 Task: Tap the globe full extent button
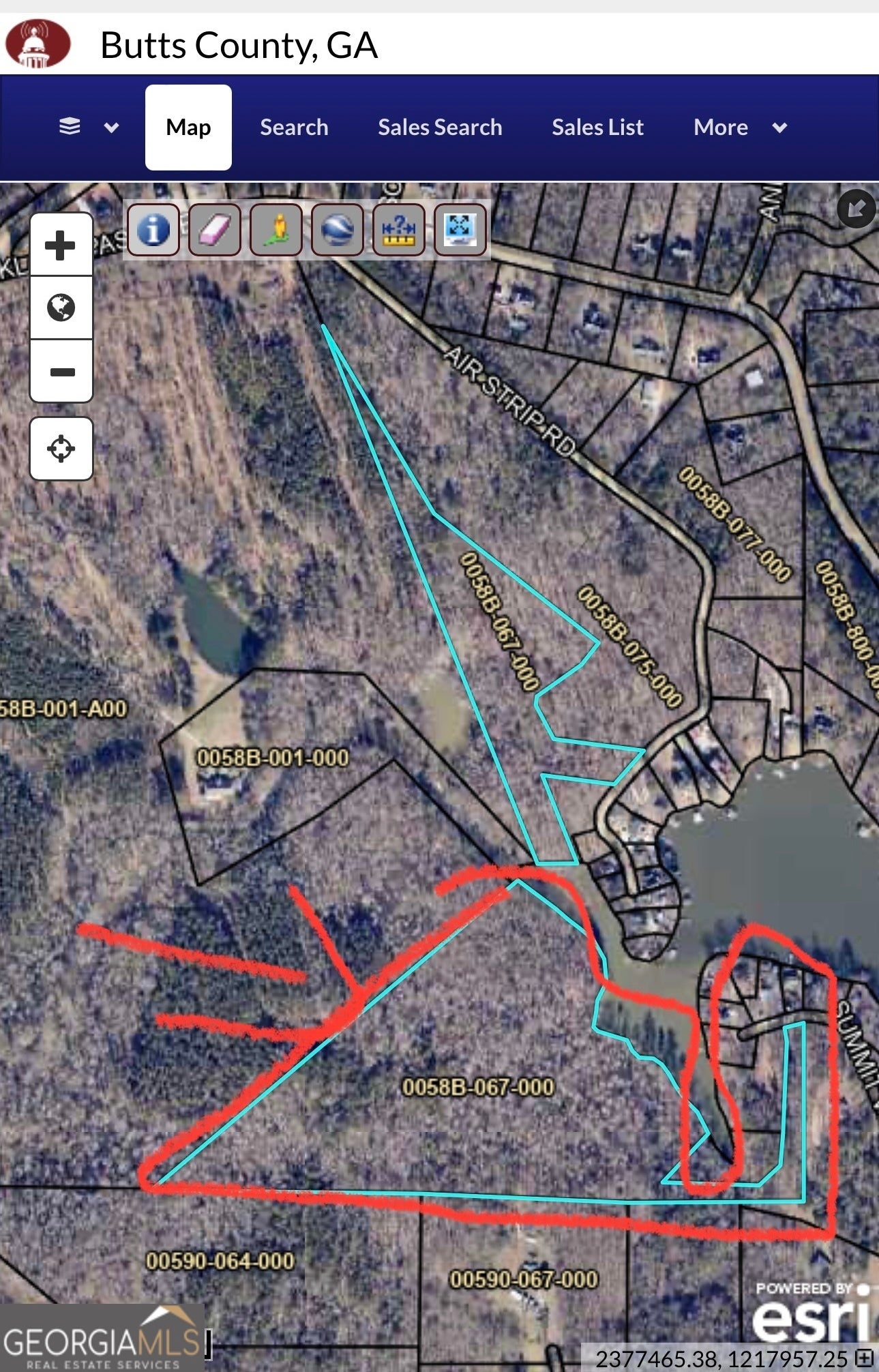(61, 308)
